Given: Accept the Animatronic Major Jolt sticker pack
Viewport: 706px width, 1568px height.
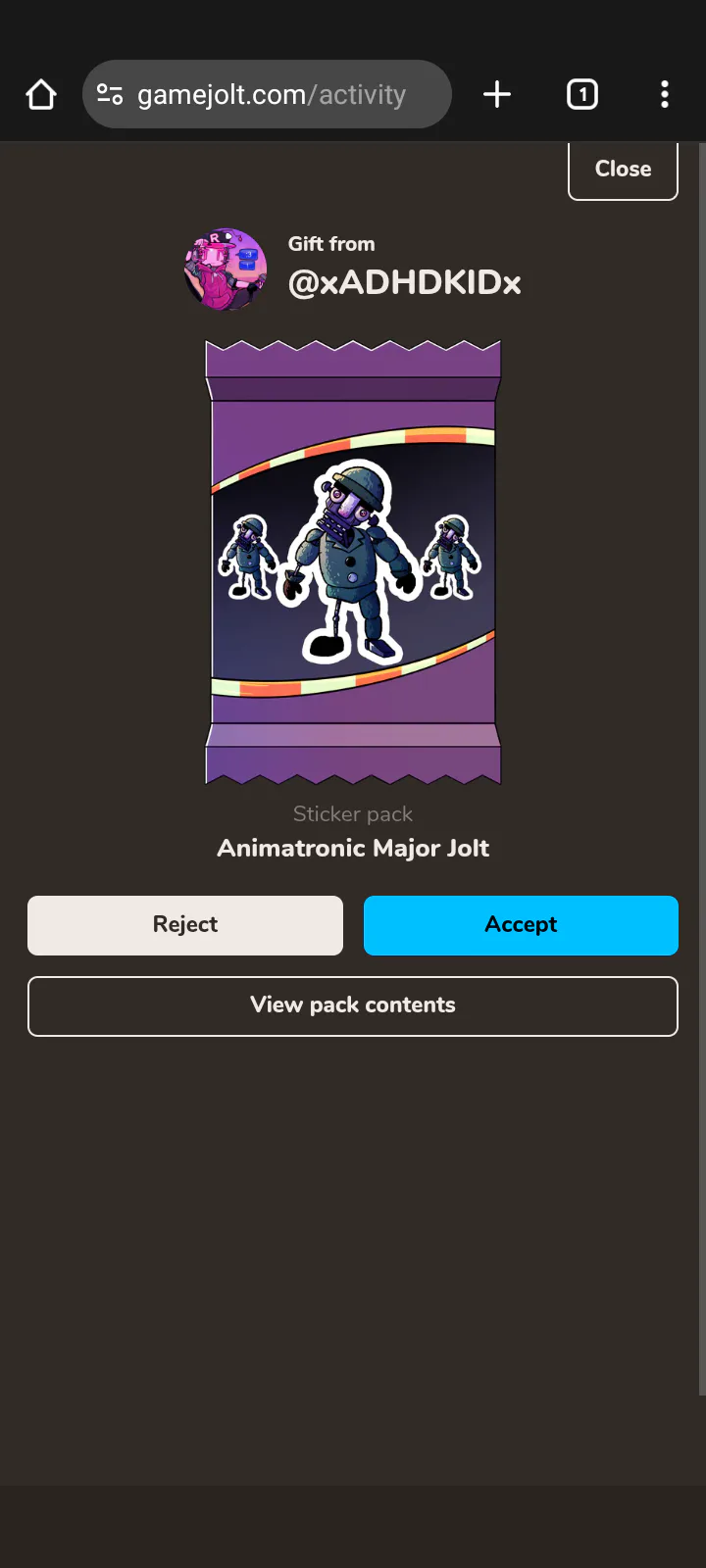Looking at the screenshot, I should pyautogui.click(x=521, y=925).
